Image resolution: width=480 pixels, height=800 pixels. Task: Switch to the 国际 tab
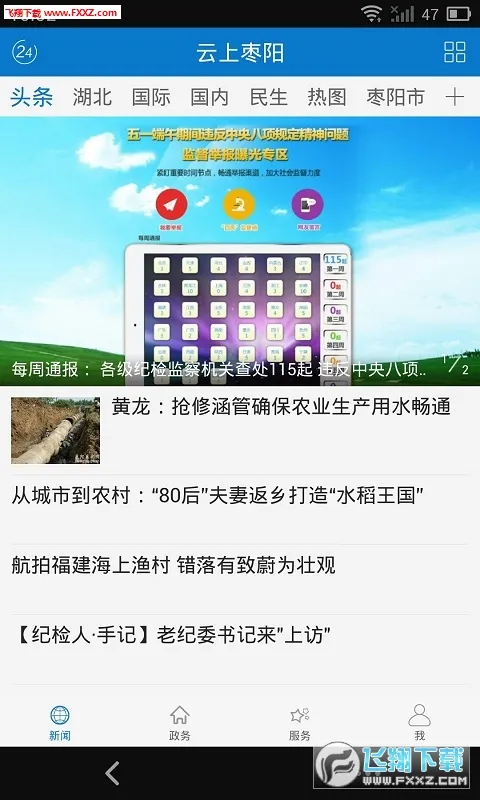click(151, 97)
